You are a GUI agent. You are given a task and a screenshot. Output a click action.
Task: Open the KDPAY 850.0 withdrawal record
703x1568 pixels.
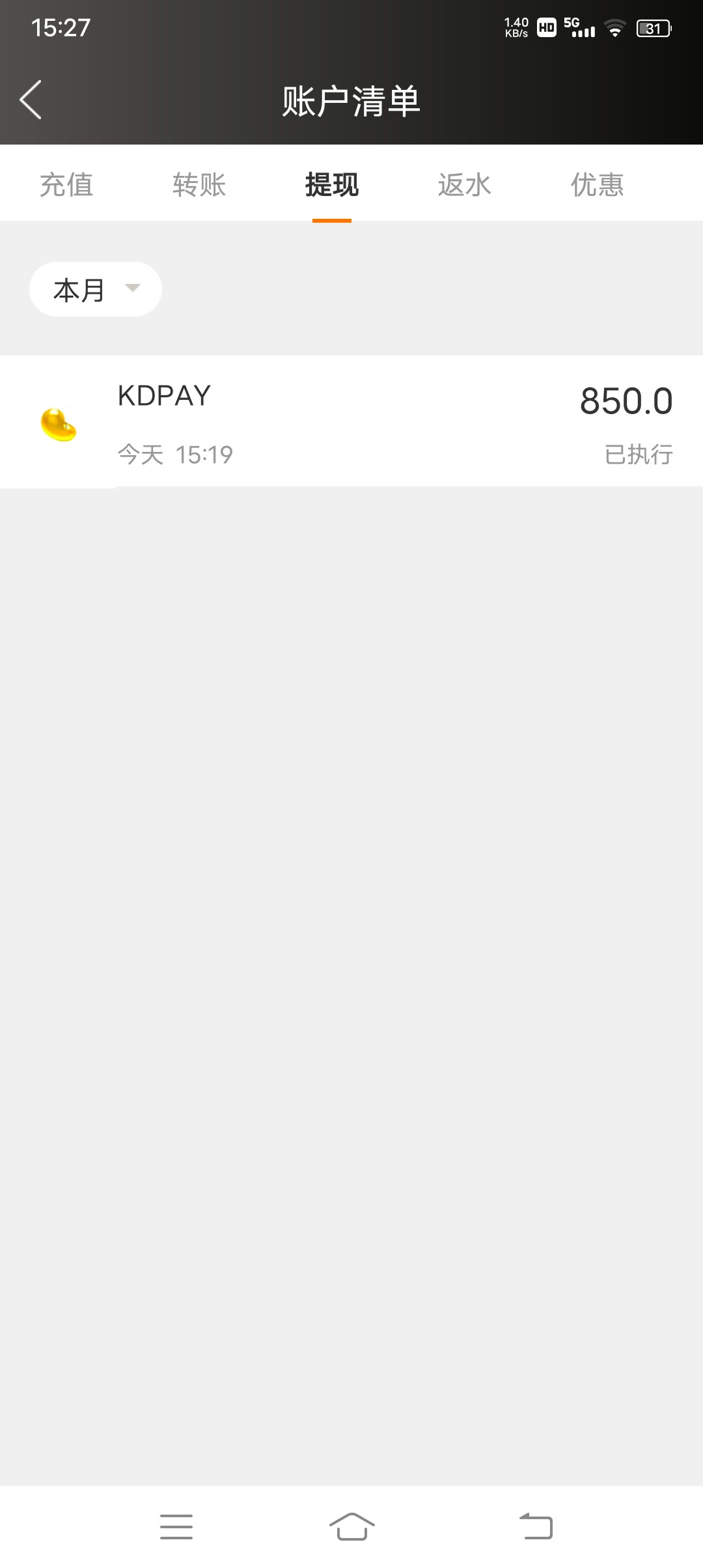(351, 421)
